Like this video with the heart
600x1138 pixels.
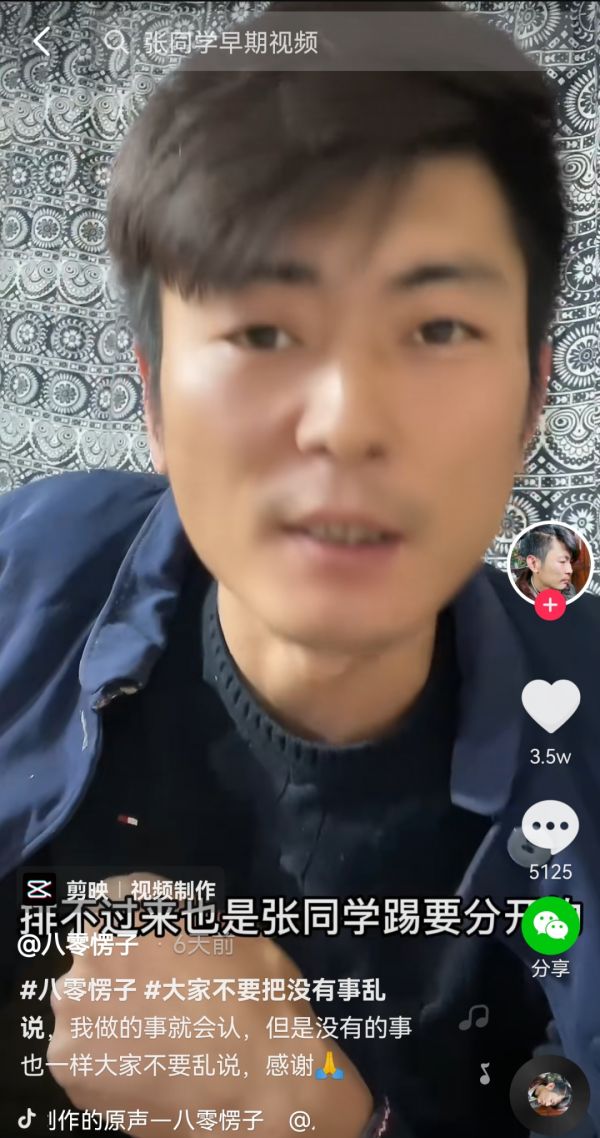tap(550, 706)
